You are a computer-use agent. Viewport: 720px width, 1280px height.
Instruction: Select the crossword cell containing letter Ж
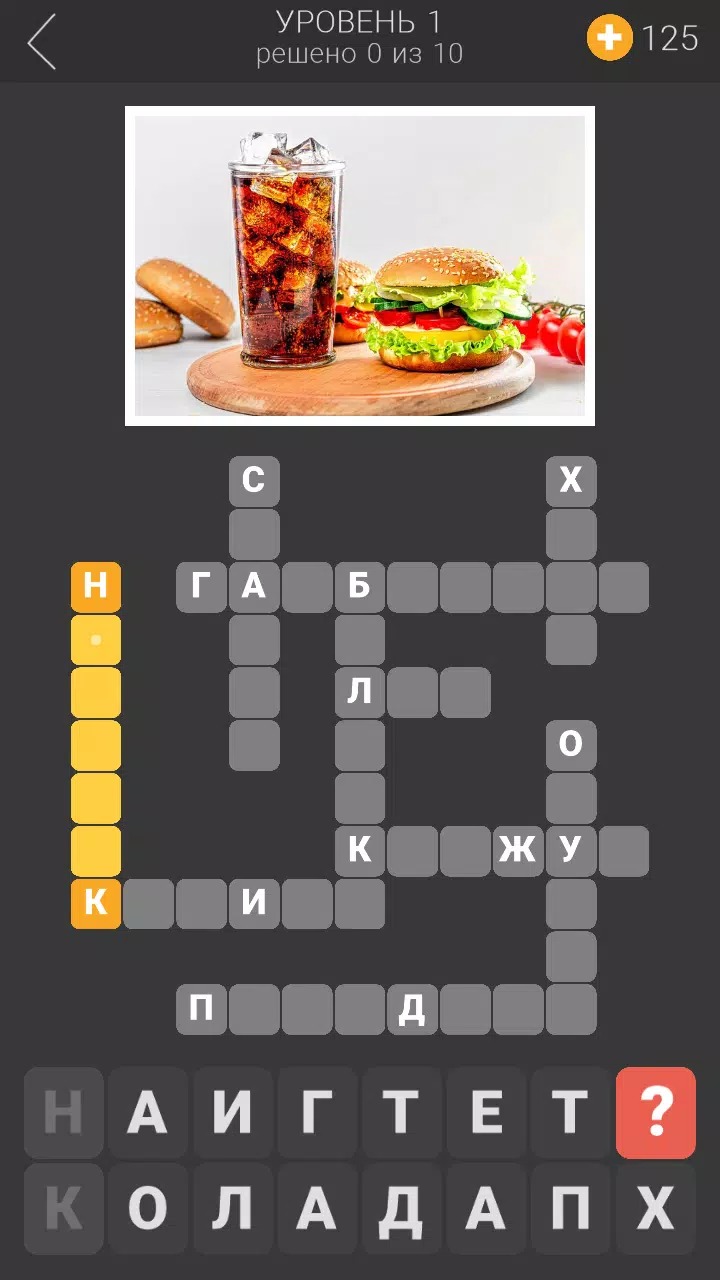[x=518, y=851]
